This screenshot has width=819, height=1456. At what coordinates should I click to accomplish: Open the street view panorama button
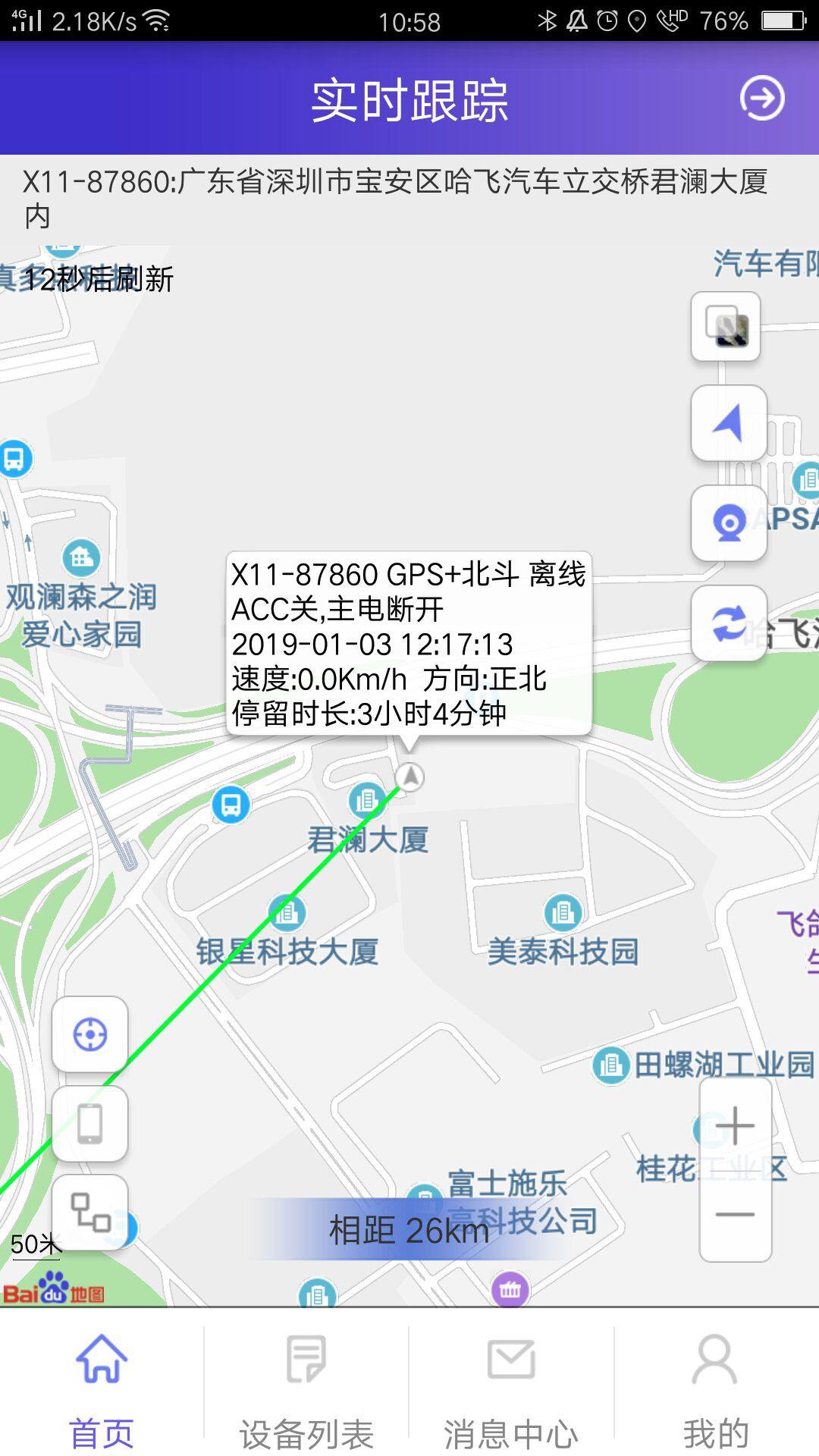click(x=729, y=523)
